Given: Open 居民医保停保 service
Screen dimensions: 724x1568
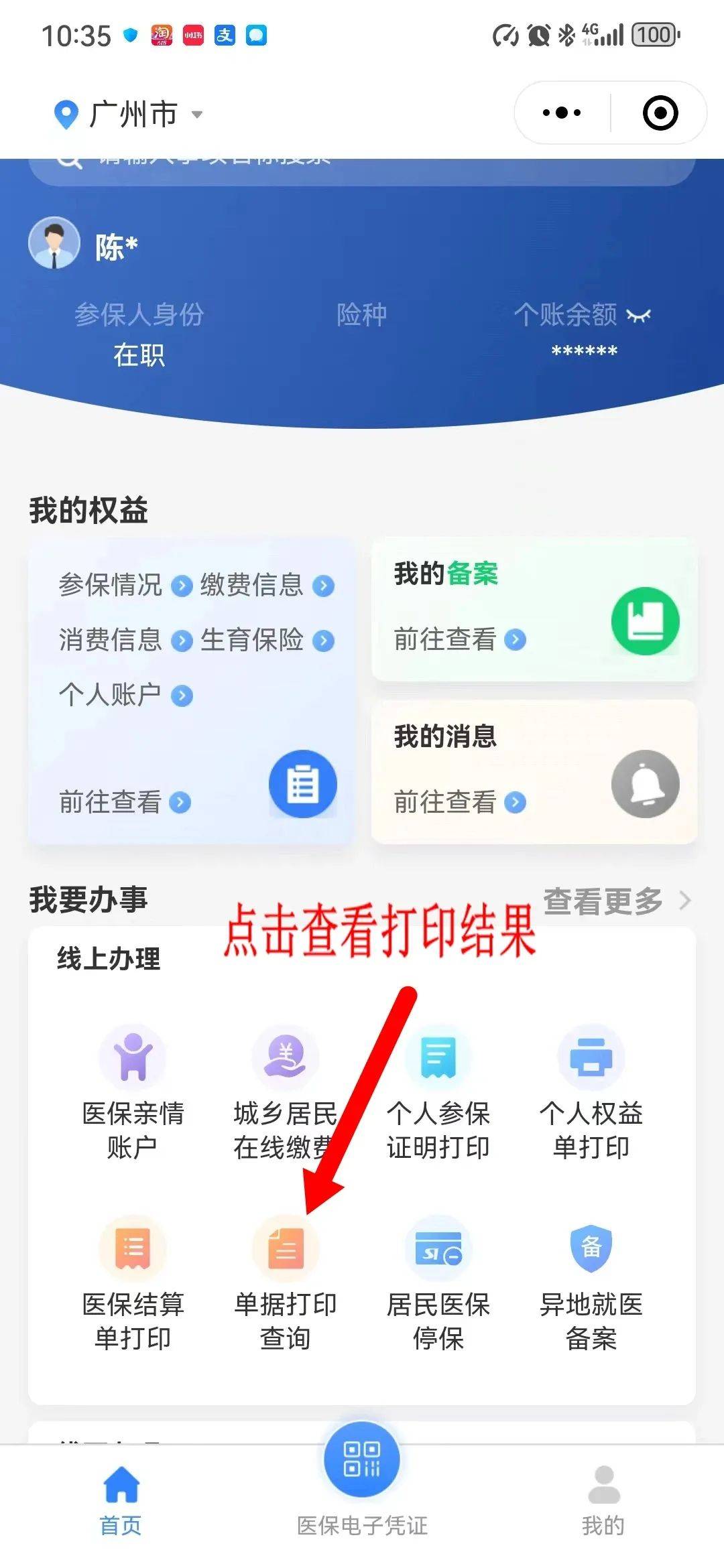Looking at the screenshot, I should point(438,1283).
